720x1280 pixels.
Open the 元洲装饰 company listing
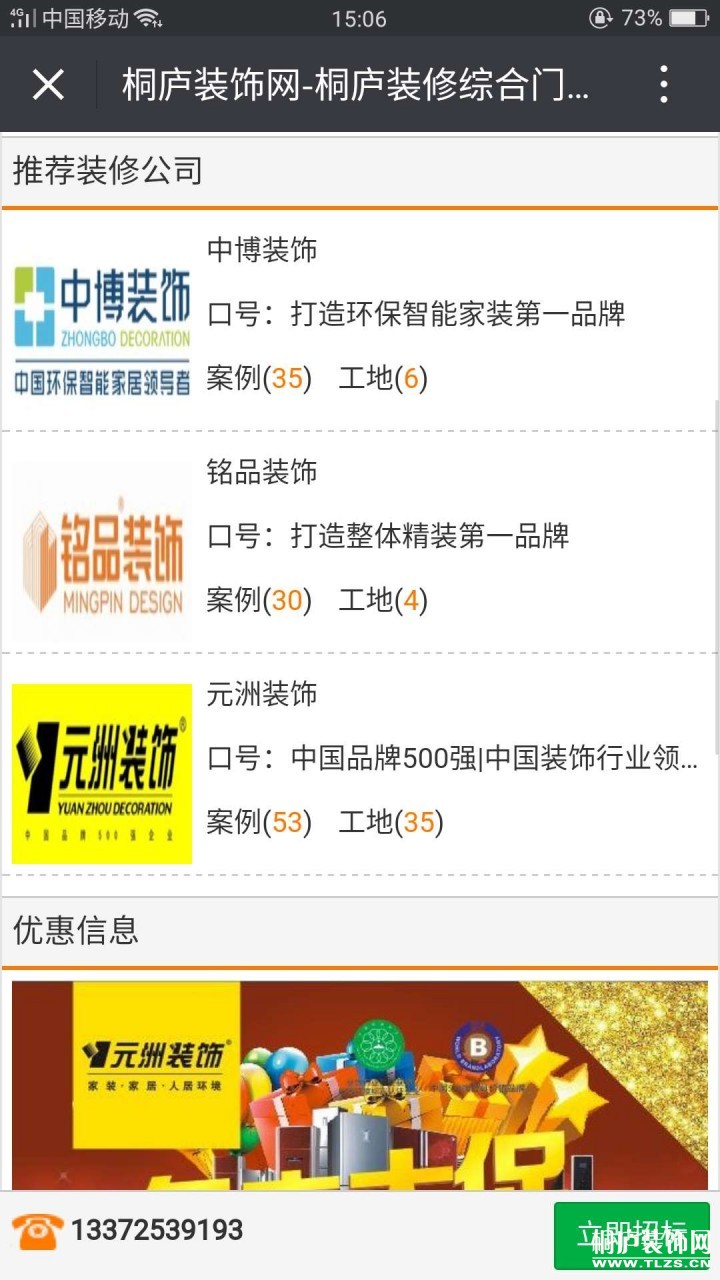point(262,694)
